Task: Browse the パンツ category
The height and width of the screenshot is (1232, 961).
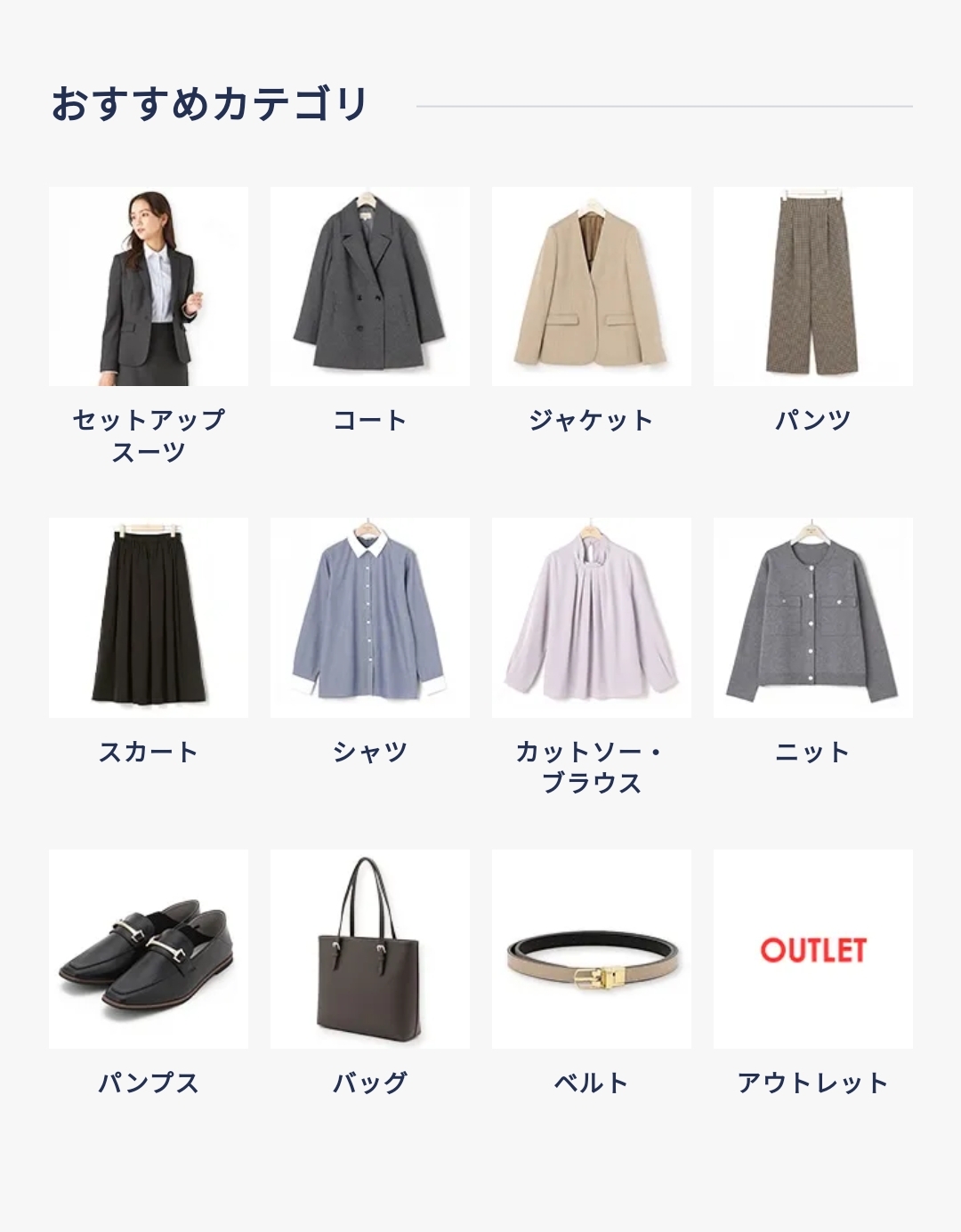Action: click(x=812, y=286)
